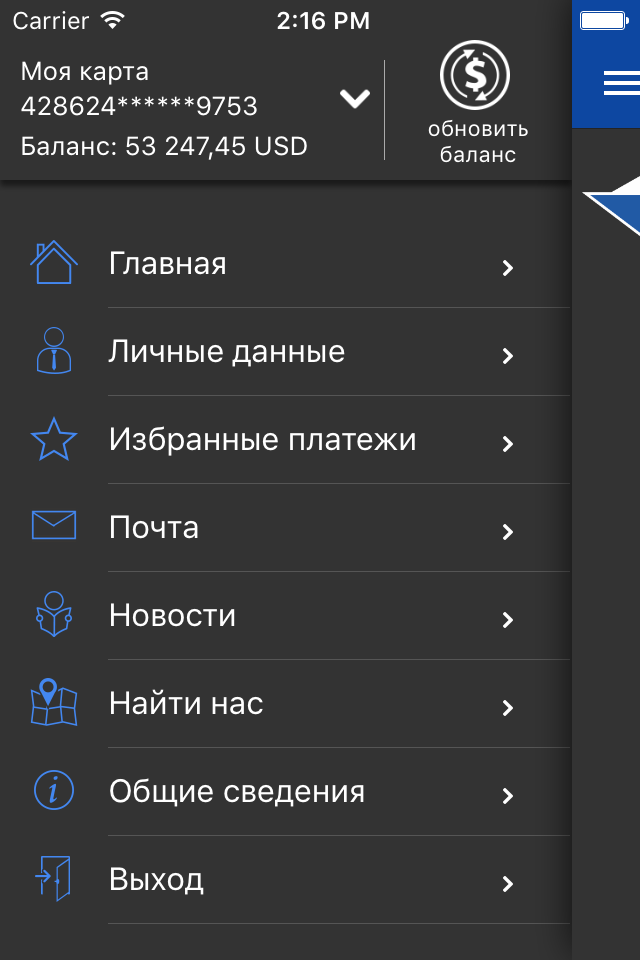The height and width of the screenshot is (960, 640).
Task: Tap Выход to log out
Action: tap(285, 880)
